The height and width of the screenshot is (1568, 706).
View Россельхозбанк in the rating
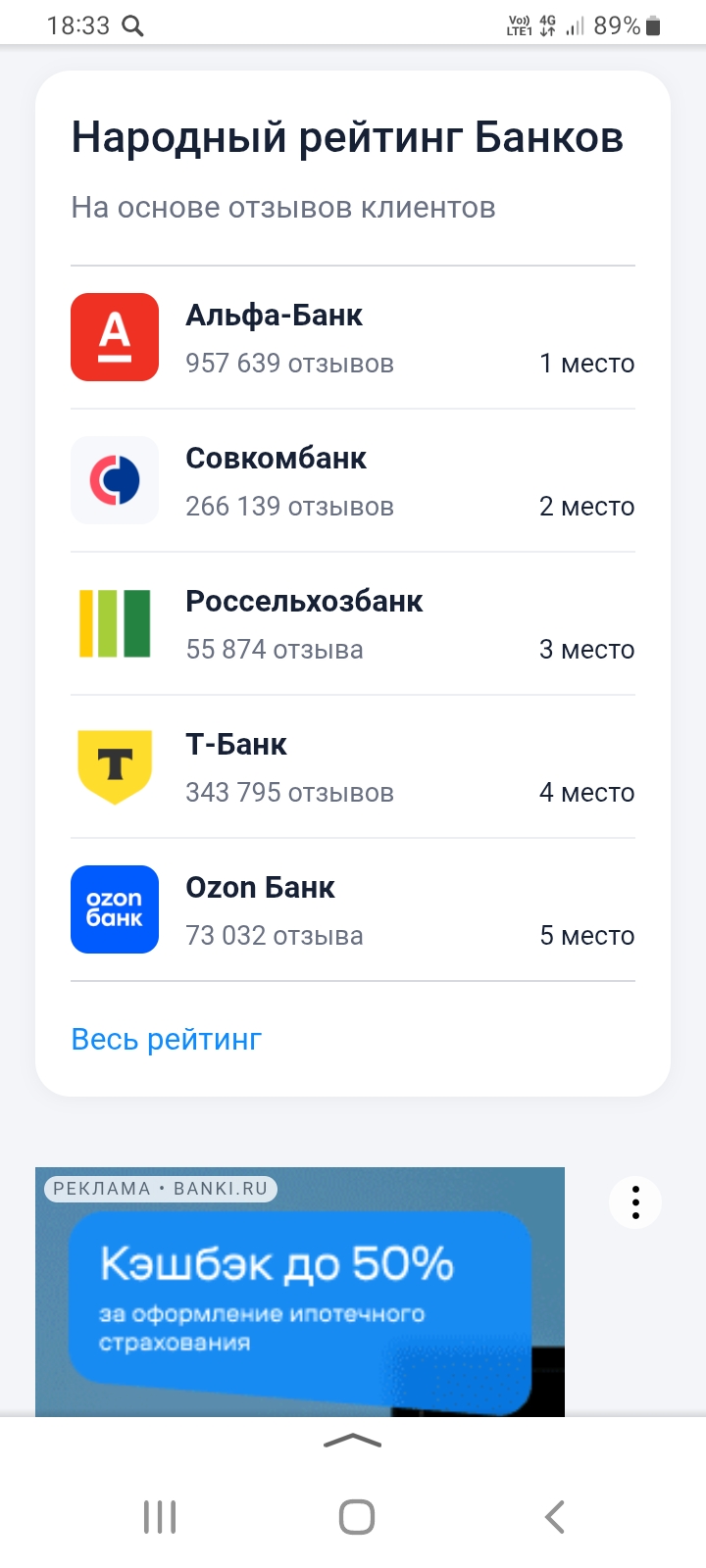[352, 624]
